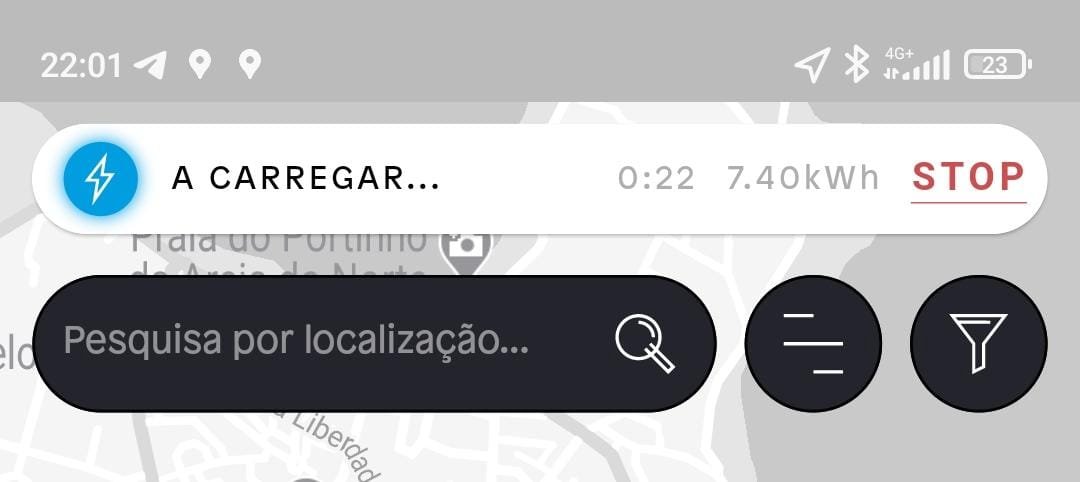Open the list view button
Image resolution: width=1080 pixels, height=482 pixels.
tap(813, 343)
